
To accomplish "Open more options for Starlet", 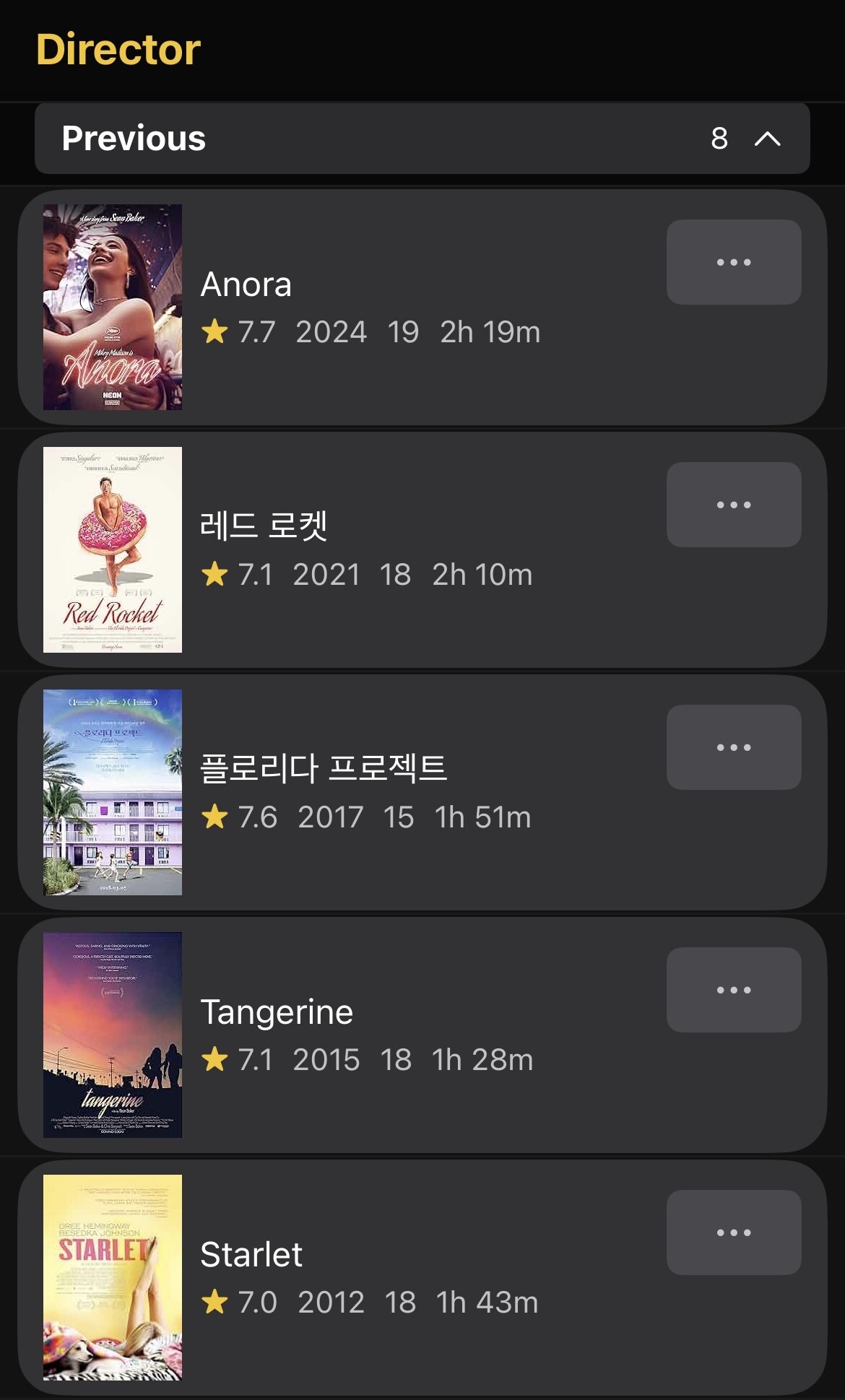I will (x=733, y=1232).
